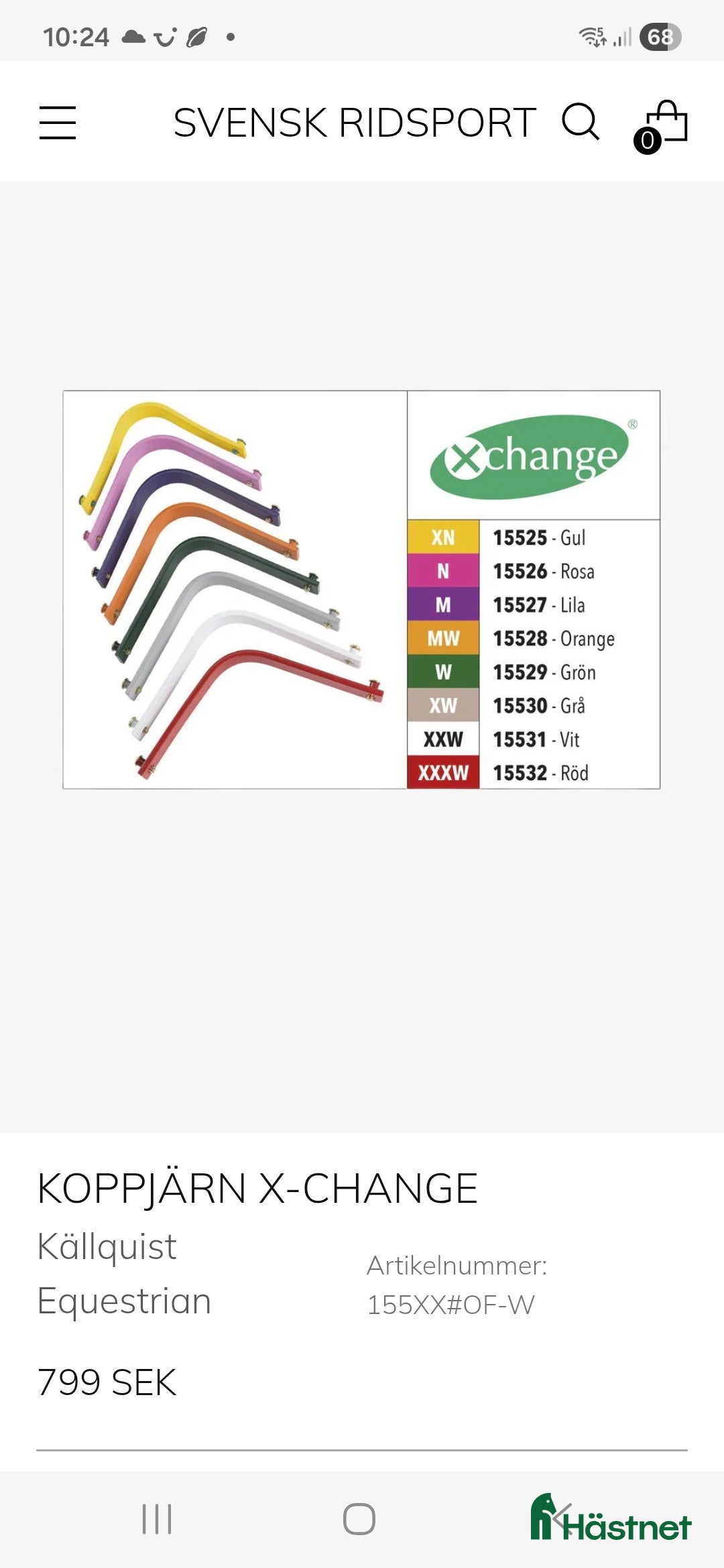Enlarge the X-Change product image

click(x=361, y=590)
